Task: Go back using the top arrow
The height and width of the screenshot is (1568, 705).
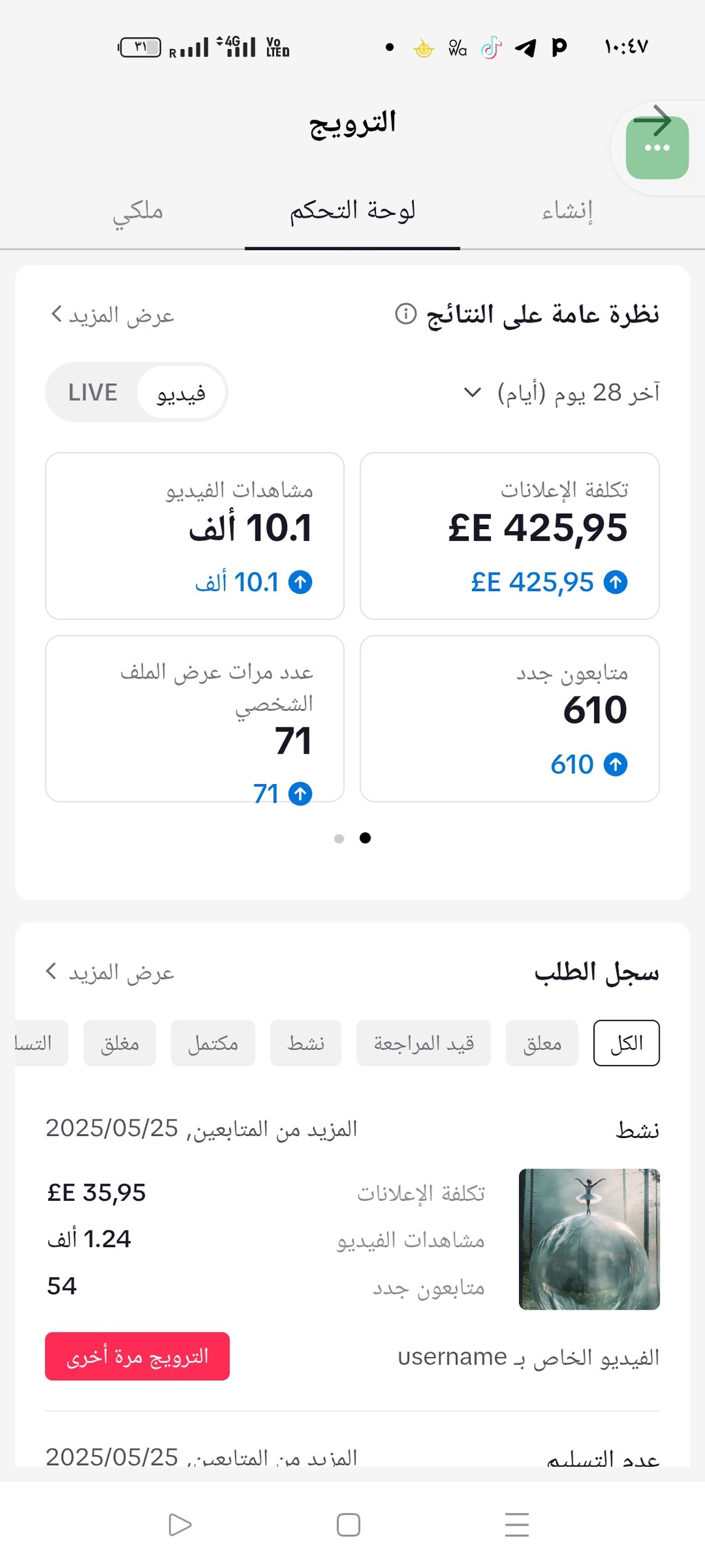Action: tap(652, 121)
